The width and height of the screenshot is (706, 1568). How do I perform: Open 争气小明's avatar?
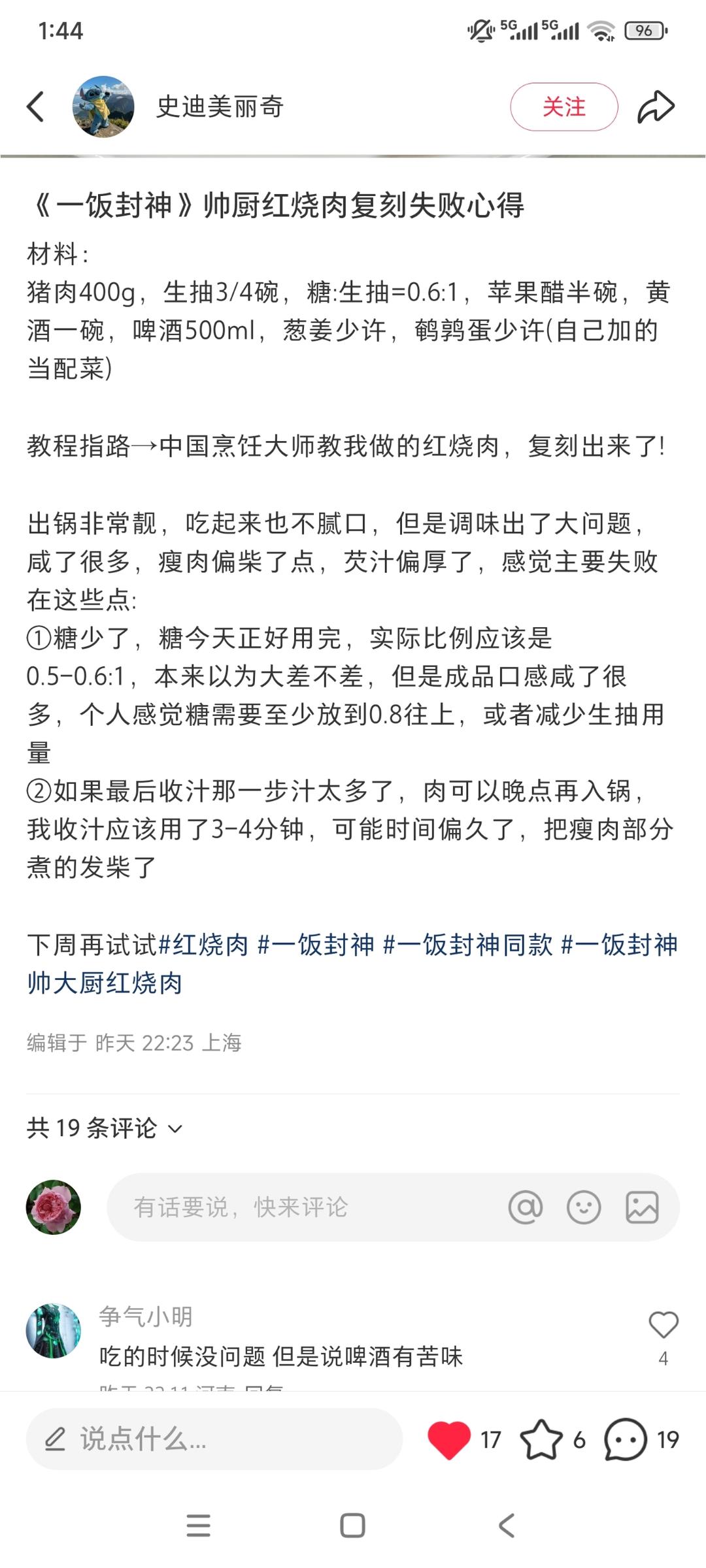point(54,1330)
